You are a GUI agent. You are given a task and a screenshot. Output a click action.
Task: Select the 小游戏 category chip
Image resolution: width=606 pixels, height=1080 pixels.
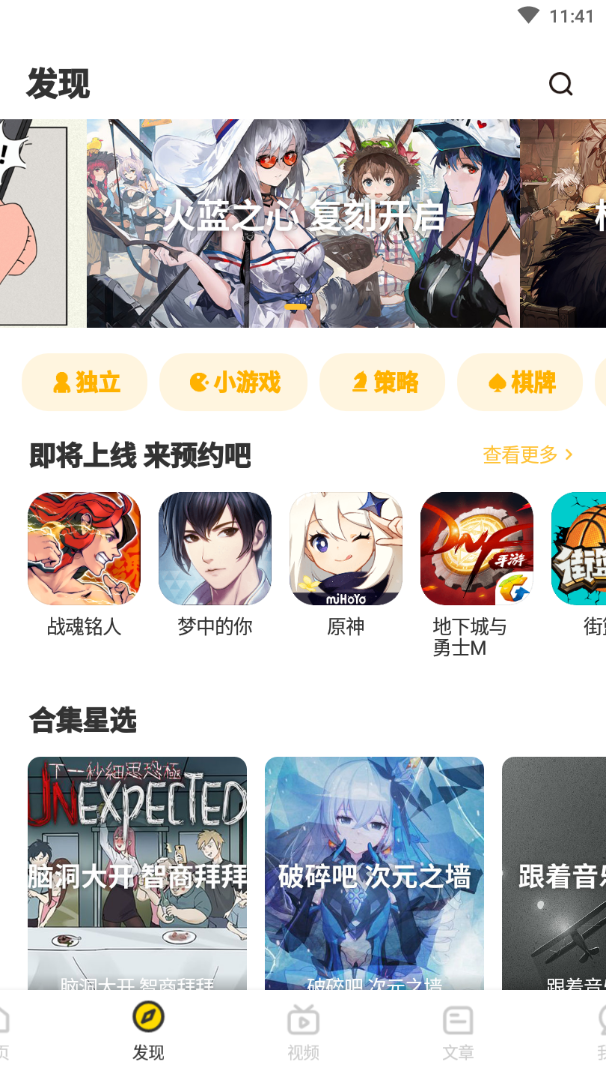click(233, 382)
